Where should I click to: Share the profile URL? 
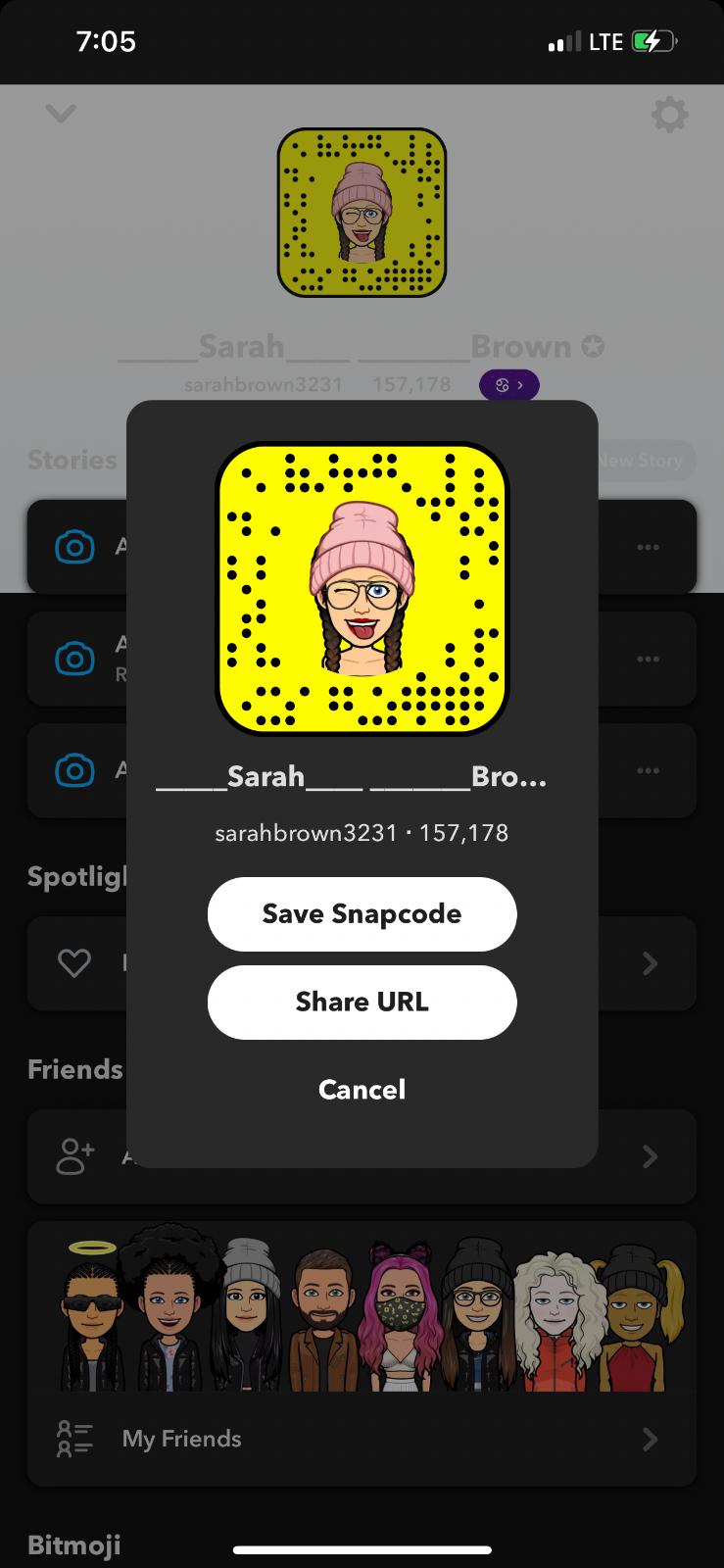362,1002
